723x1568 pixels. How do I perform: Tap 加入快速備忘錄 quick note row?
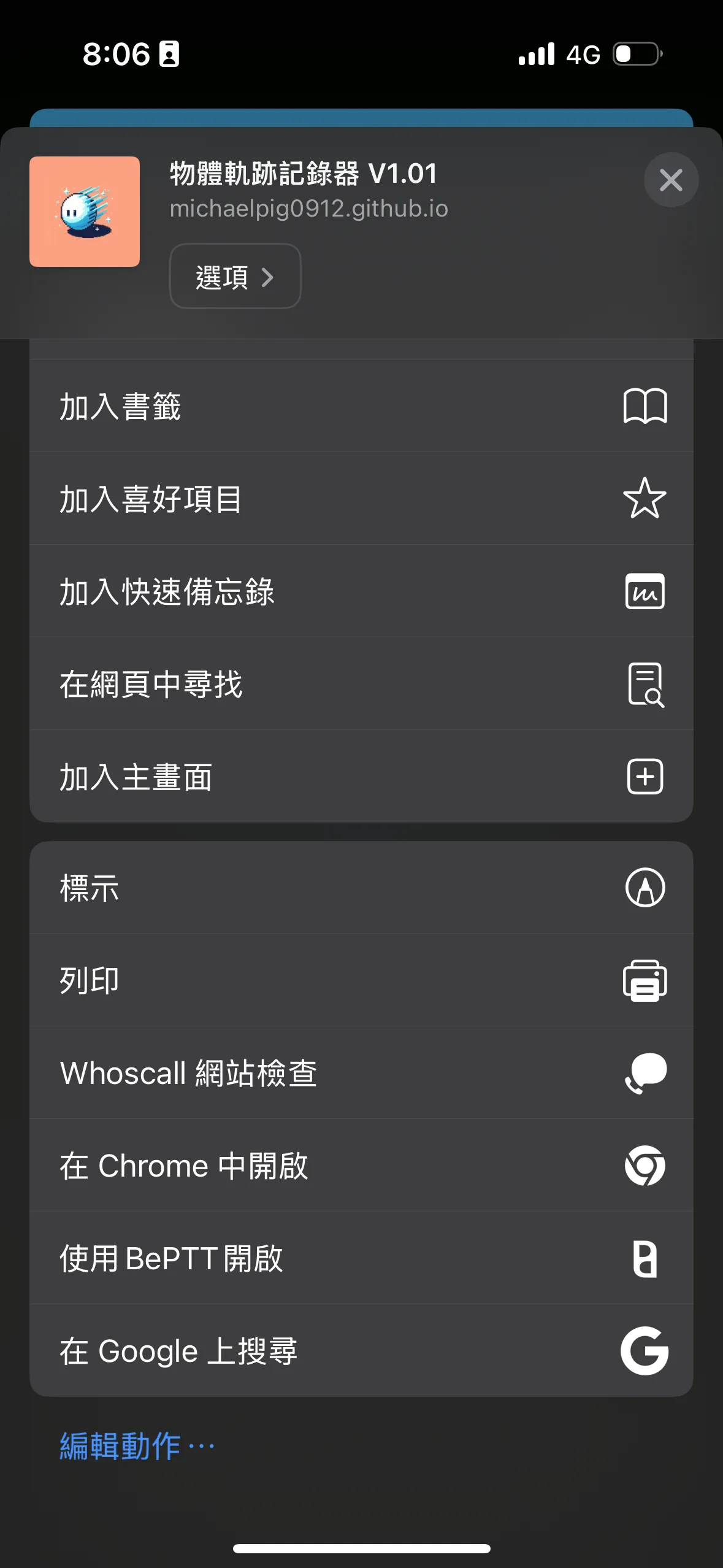pyautogui.click(x=361, y=591)
